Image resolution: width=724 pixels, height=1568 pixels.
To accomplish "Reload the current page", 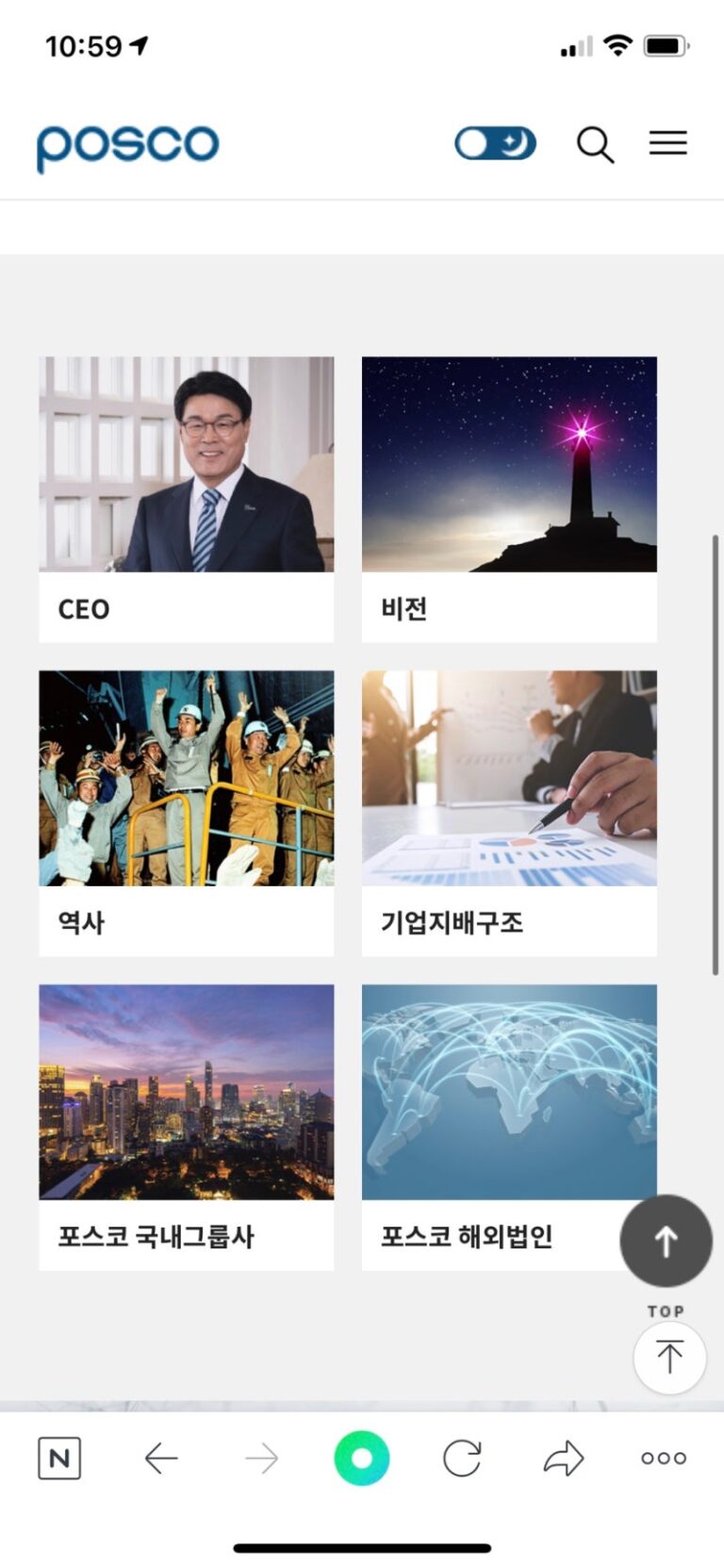I will pyautogui.click(x=462, y=1459).
